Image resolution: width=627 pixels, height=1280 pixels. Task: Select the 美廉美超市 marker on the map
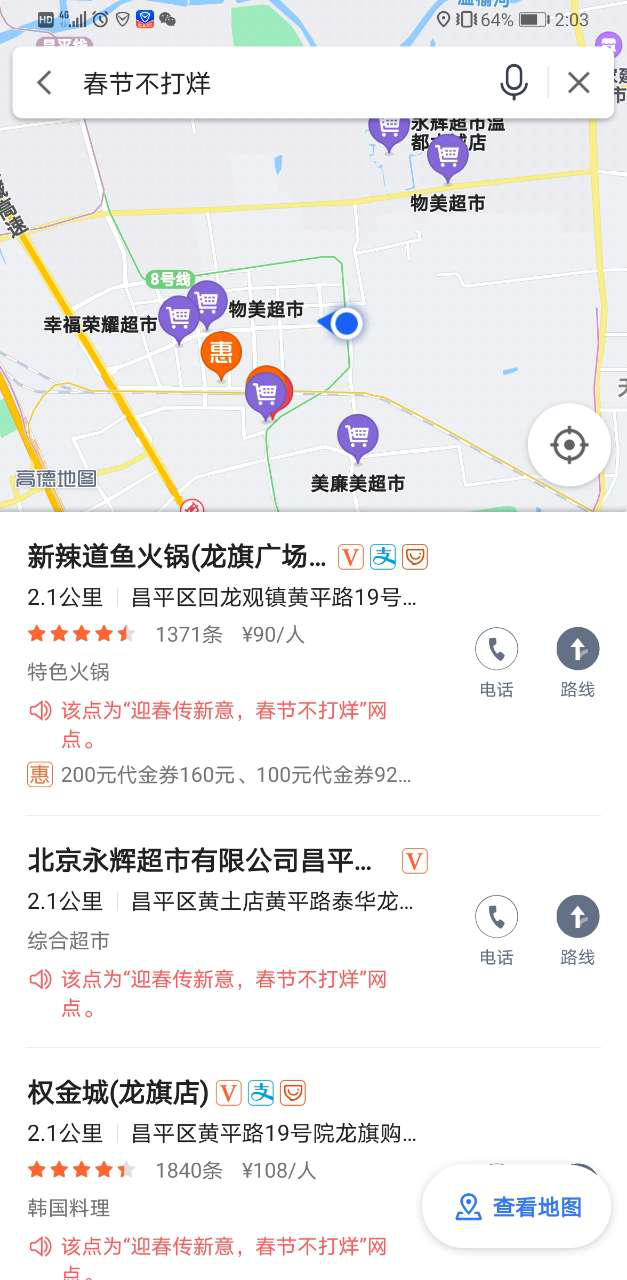point(358,438)
